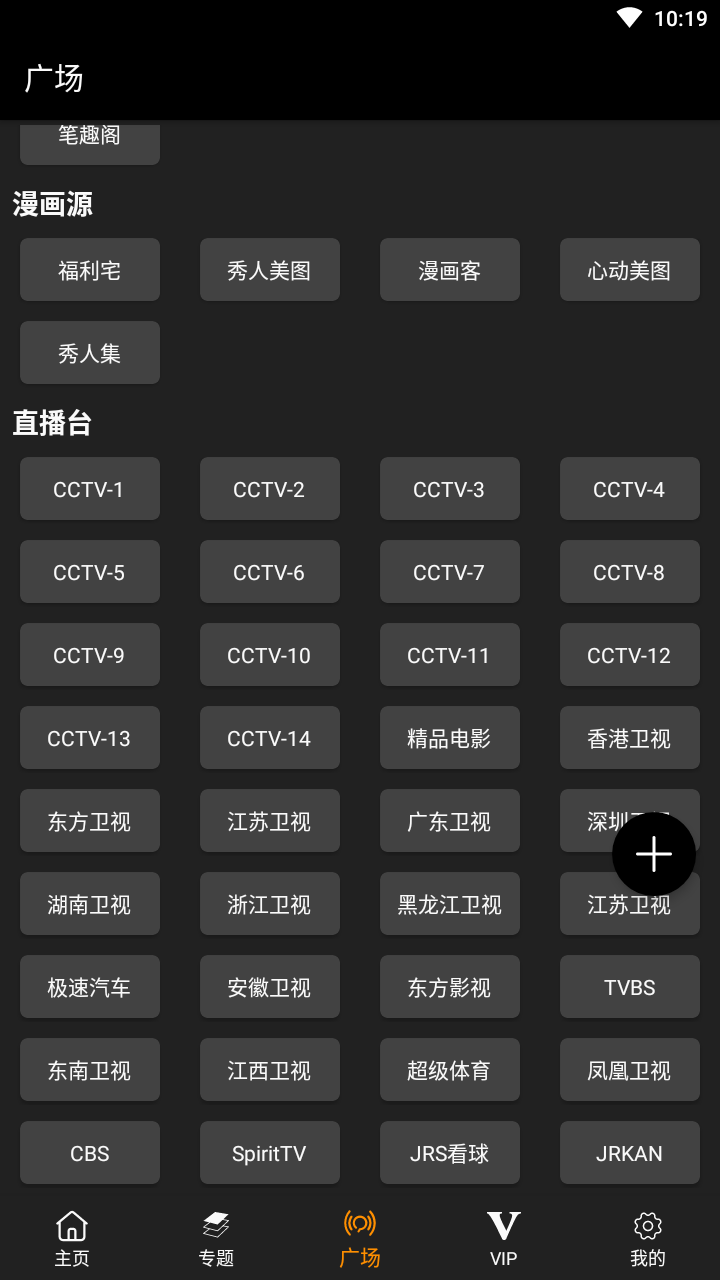Image resolution: width=720 pixels, height=1280 pixels.
Task: Open the 精品电影 channel
Action: (449, 738)
